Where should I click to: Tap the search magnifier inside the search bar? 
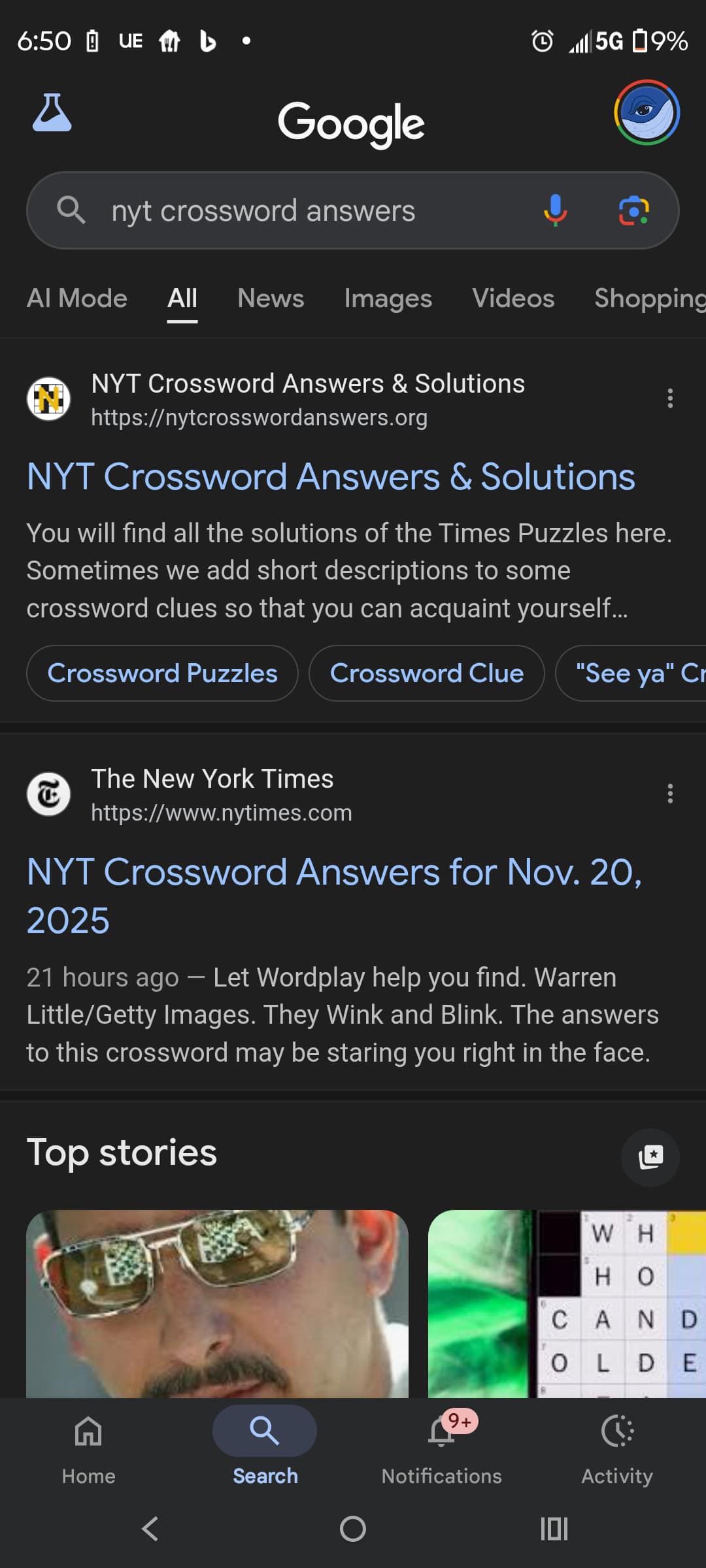click(x=73, y=210)
